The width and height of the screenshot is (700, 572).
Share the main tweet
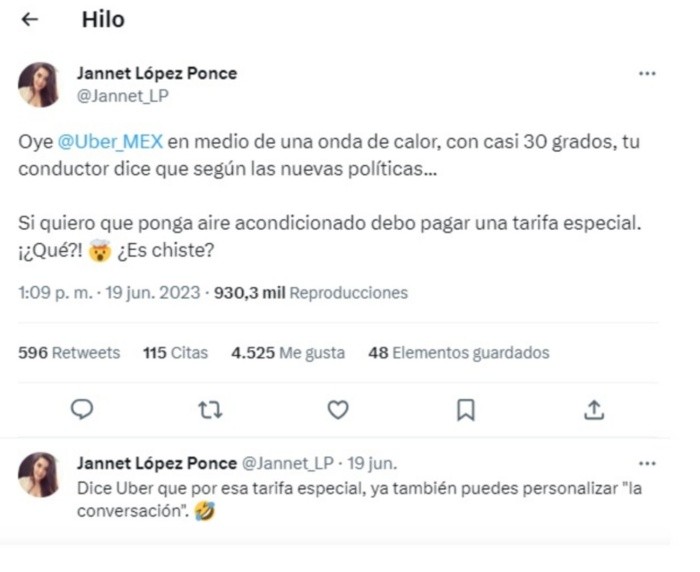(x=593, y=409)
